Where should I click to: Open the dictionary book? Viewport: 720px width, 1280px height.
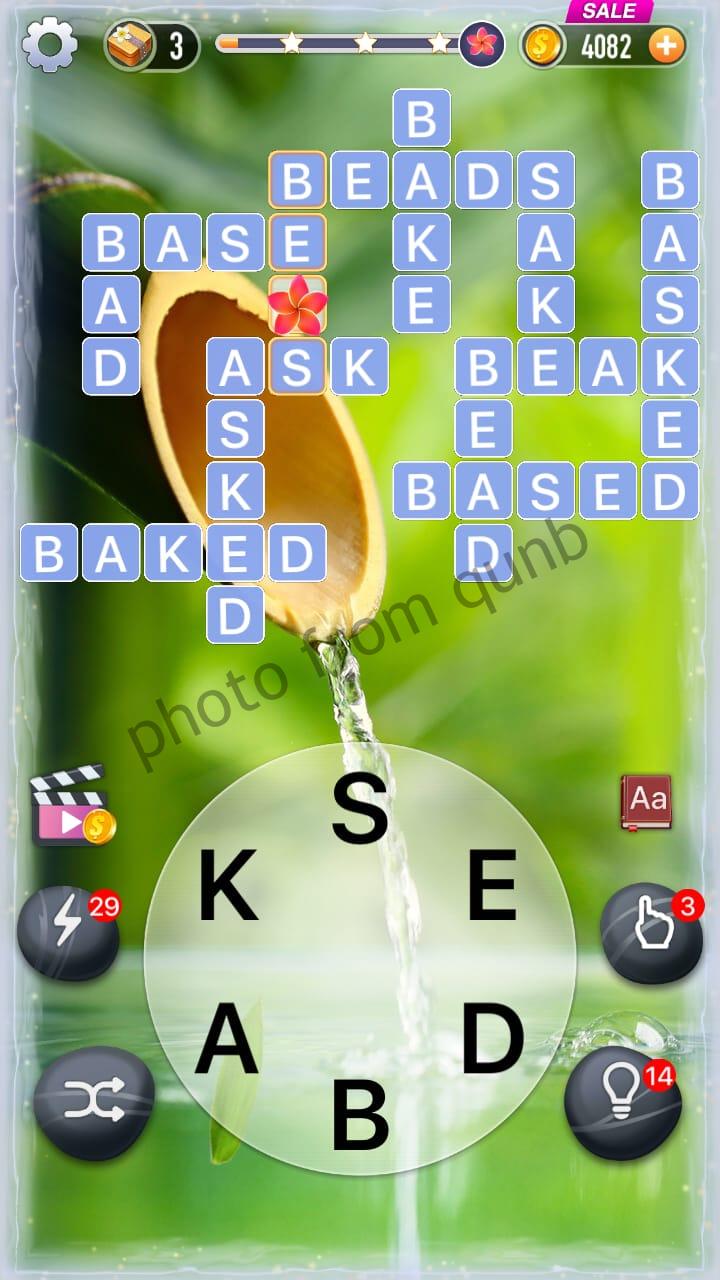coord(646,802)
